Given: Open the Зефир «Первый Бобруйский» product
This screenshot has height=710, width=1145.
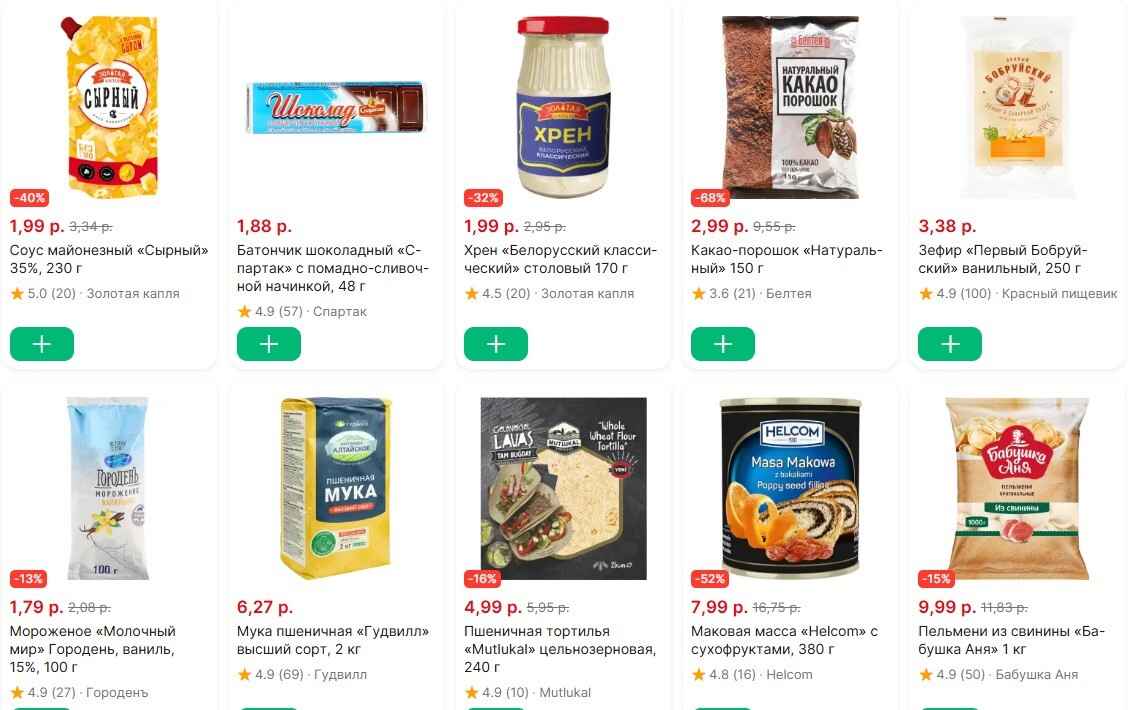Looking at the screenshot, I should click(x=1002, y=259).
